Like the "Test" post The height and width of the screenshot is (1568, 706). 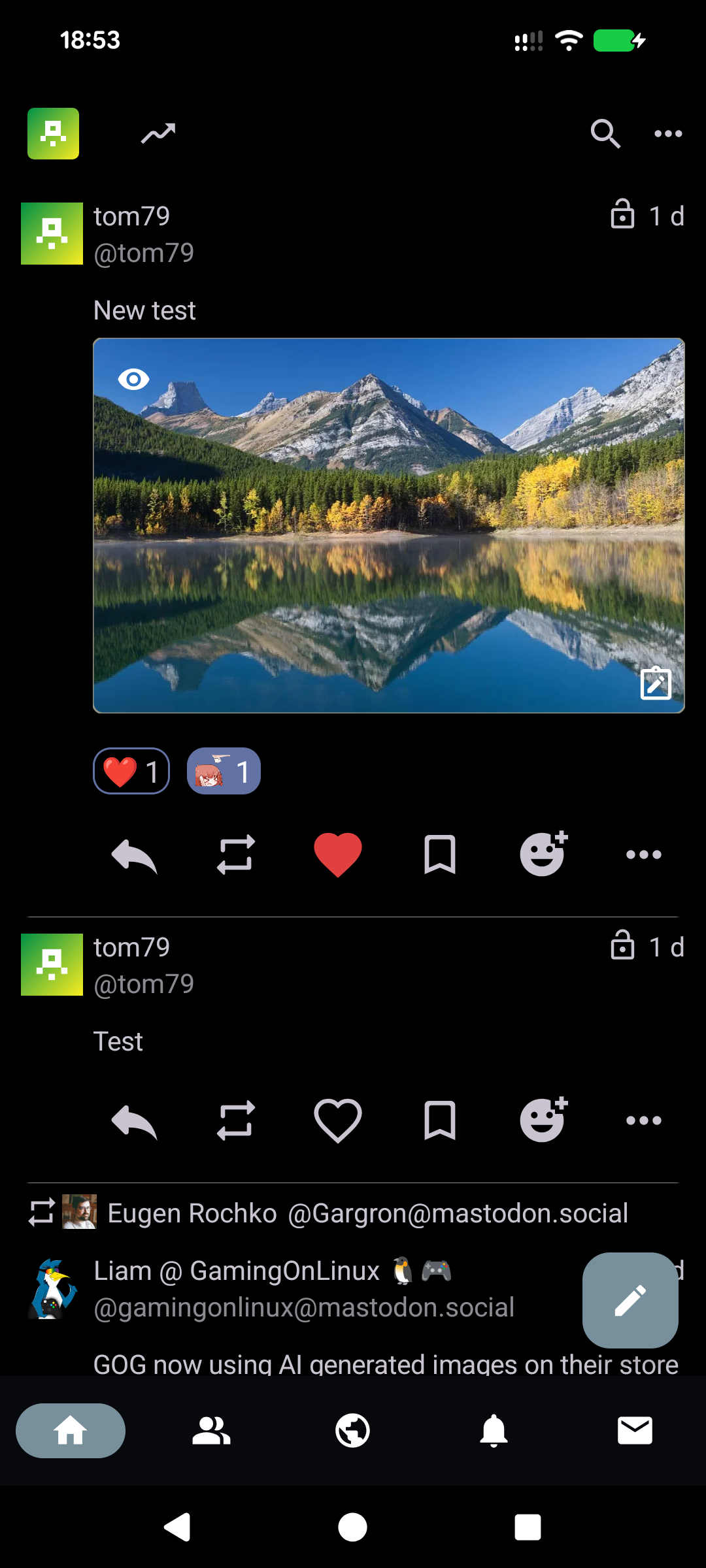click(337, 1120)
